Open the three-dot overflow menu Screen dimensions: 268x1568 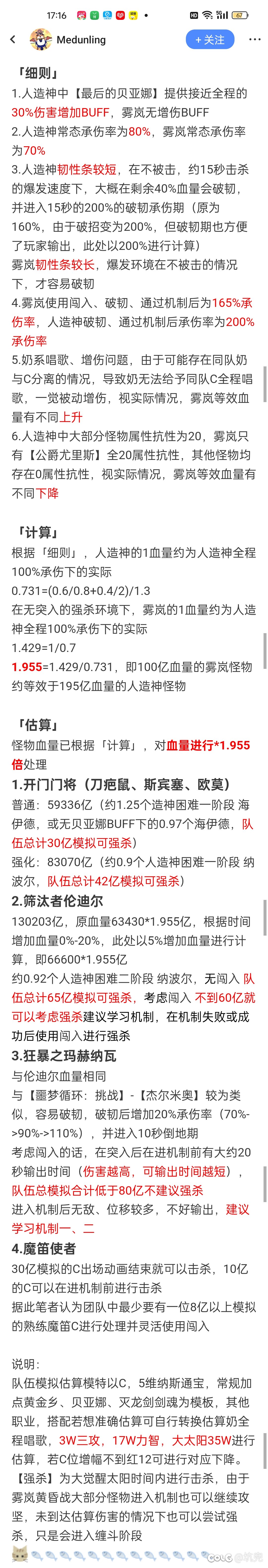[x=255, y=40]
